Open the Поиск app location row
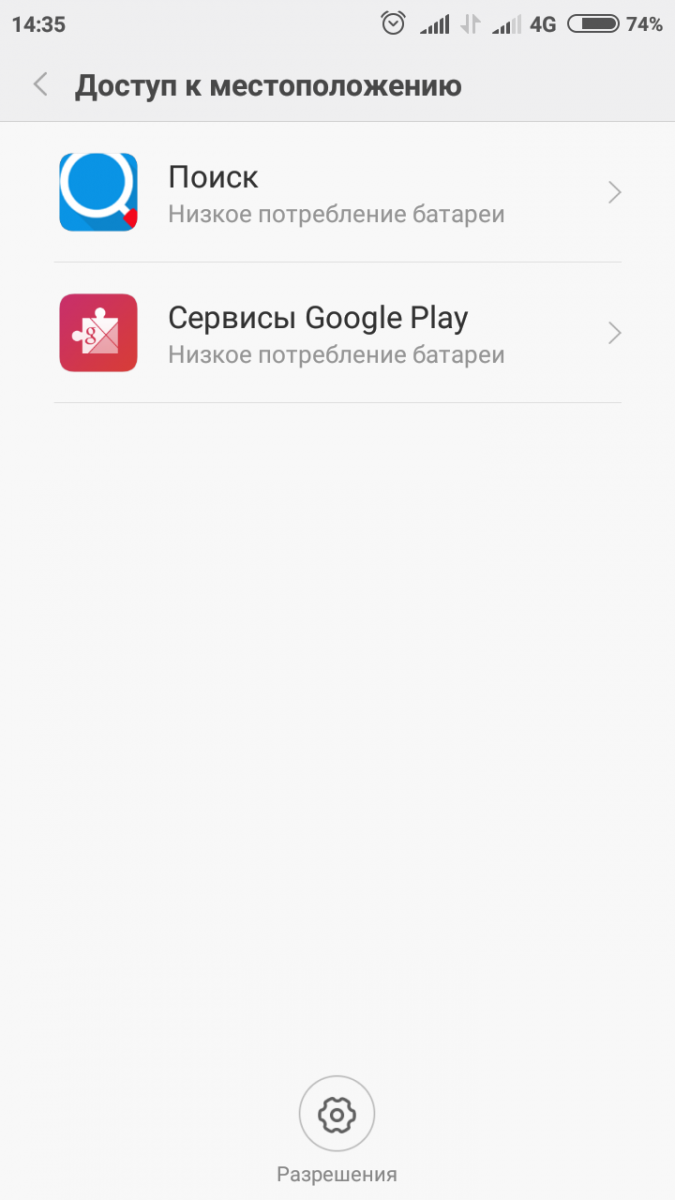This screenshot has height=1200, width=675. pos(337,193)
